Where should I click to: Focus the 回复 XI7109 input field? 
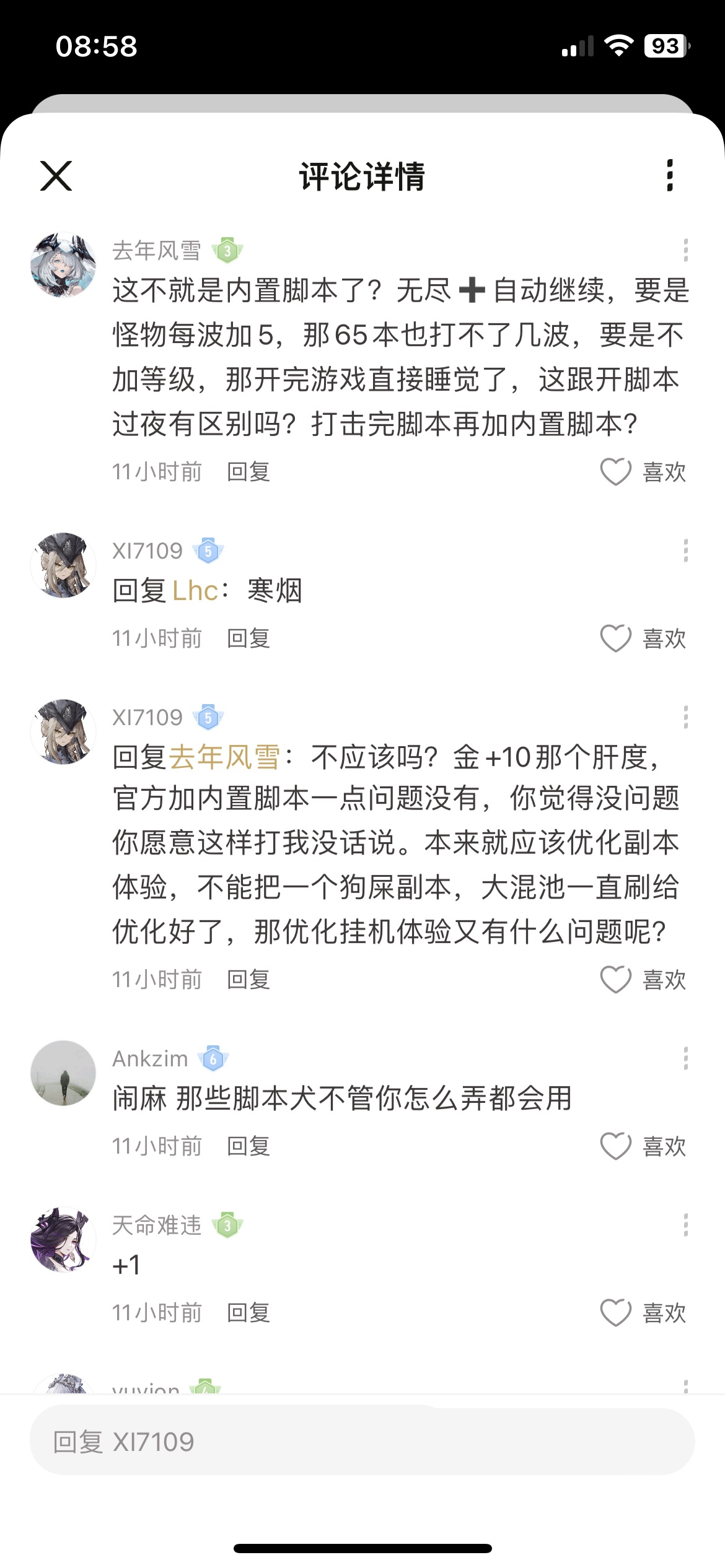(x=362, y=1442)
